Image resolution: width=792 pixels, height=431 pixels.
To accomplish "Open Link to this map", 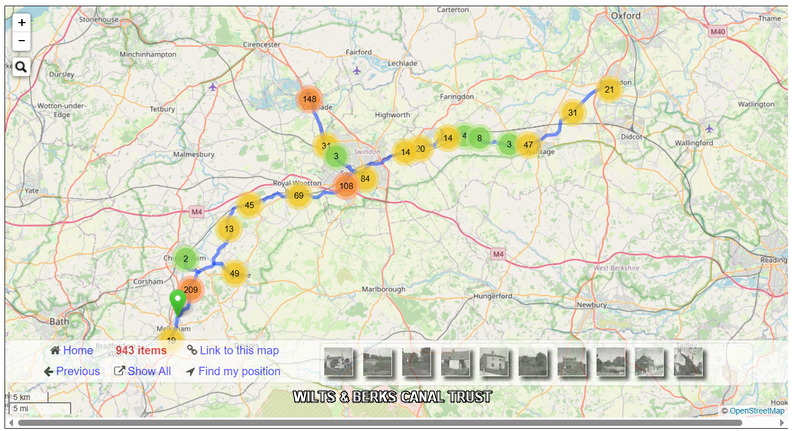I will [239, 351].
